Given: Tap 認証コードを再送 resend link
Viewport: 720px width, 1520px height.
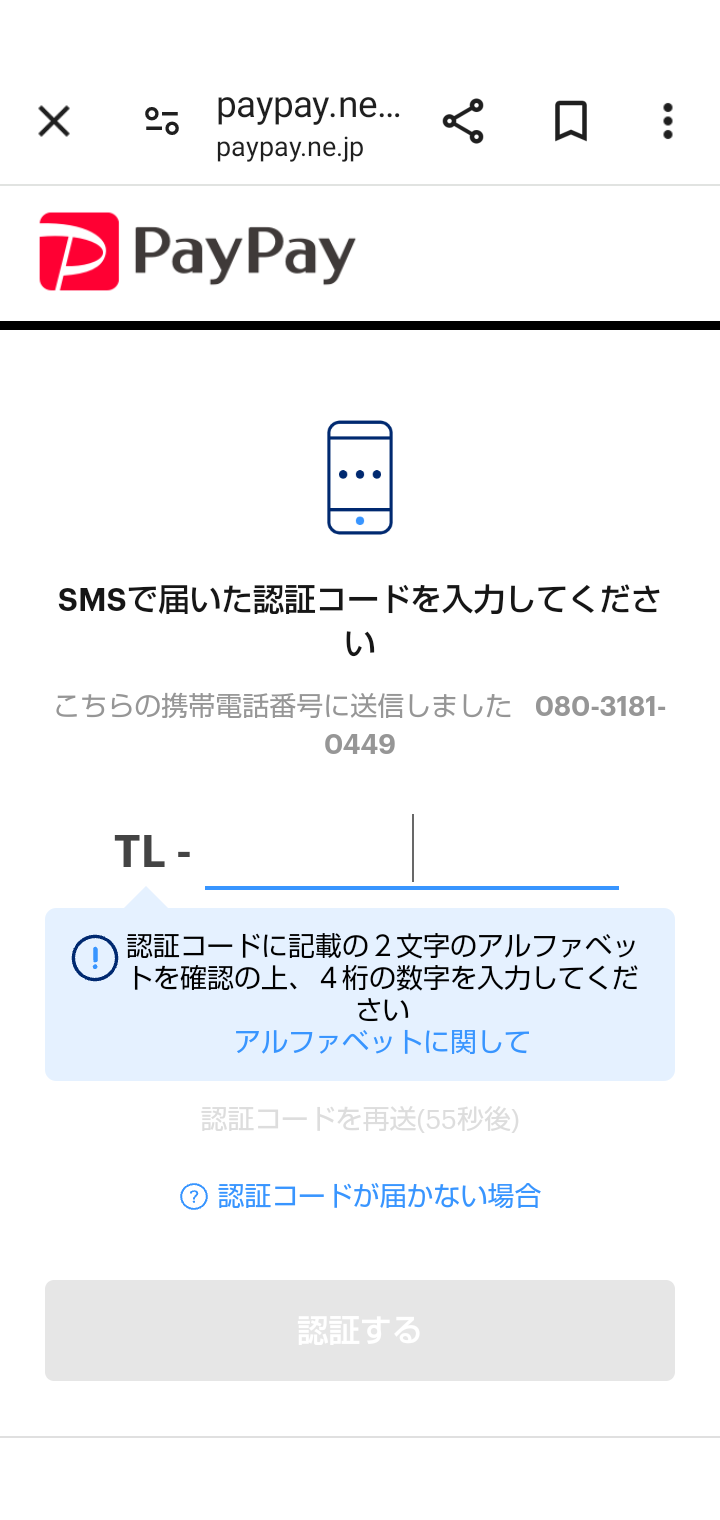Looking at the screenshot, I should click(360, 1119).
